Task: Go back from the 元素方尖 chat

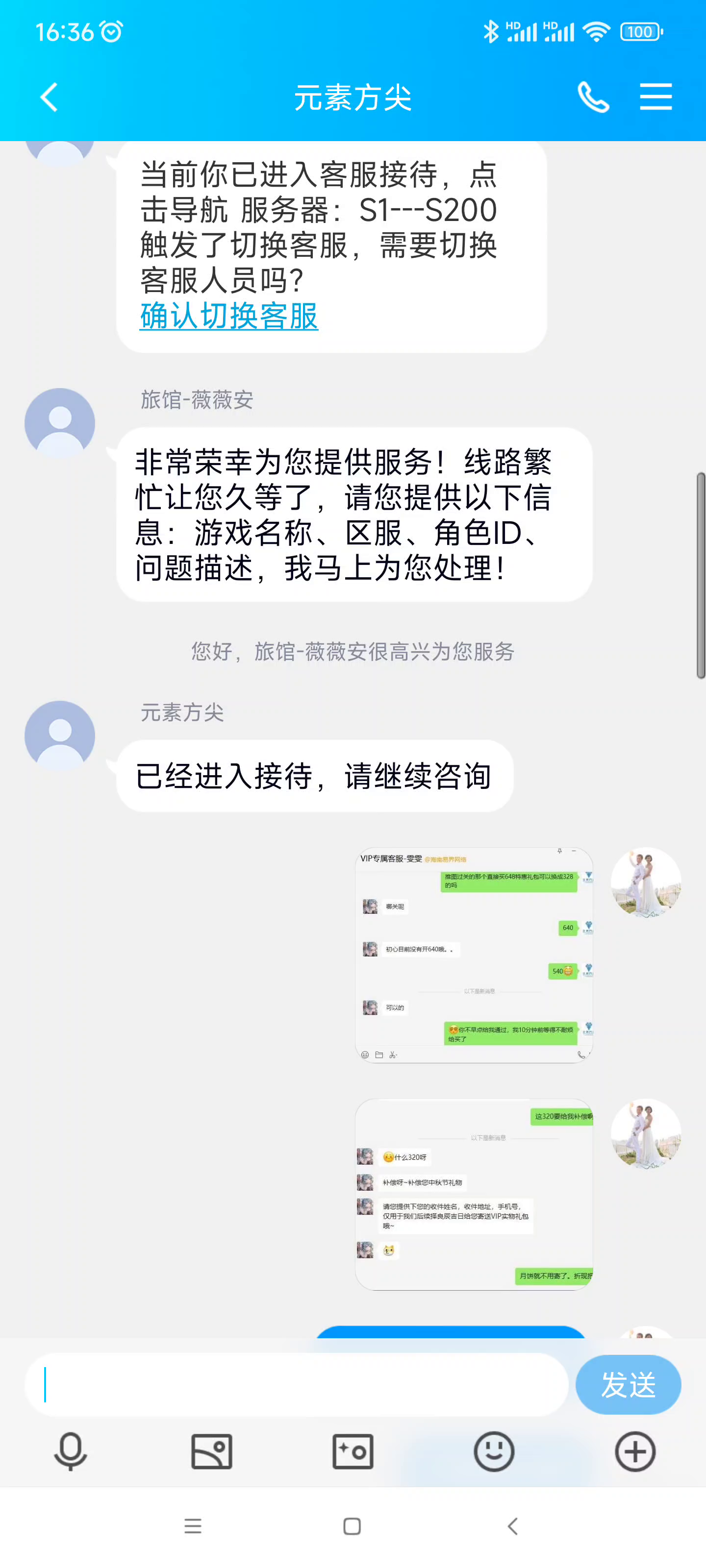Action: (49, 98)
